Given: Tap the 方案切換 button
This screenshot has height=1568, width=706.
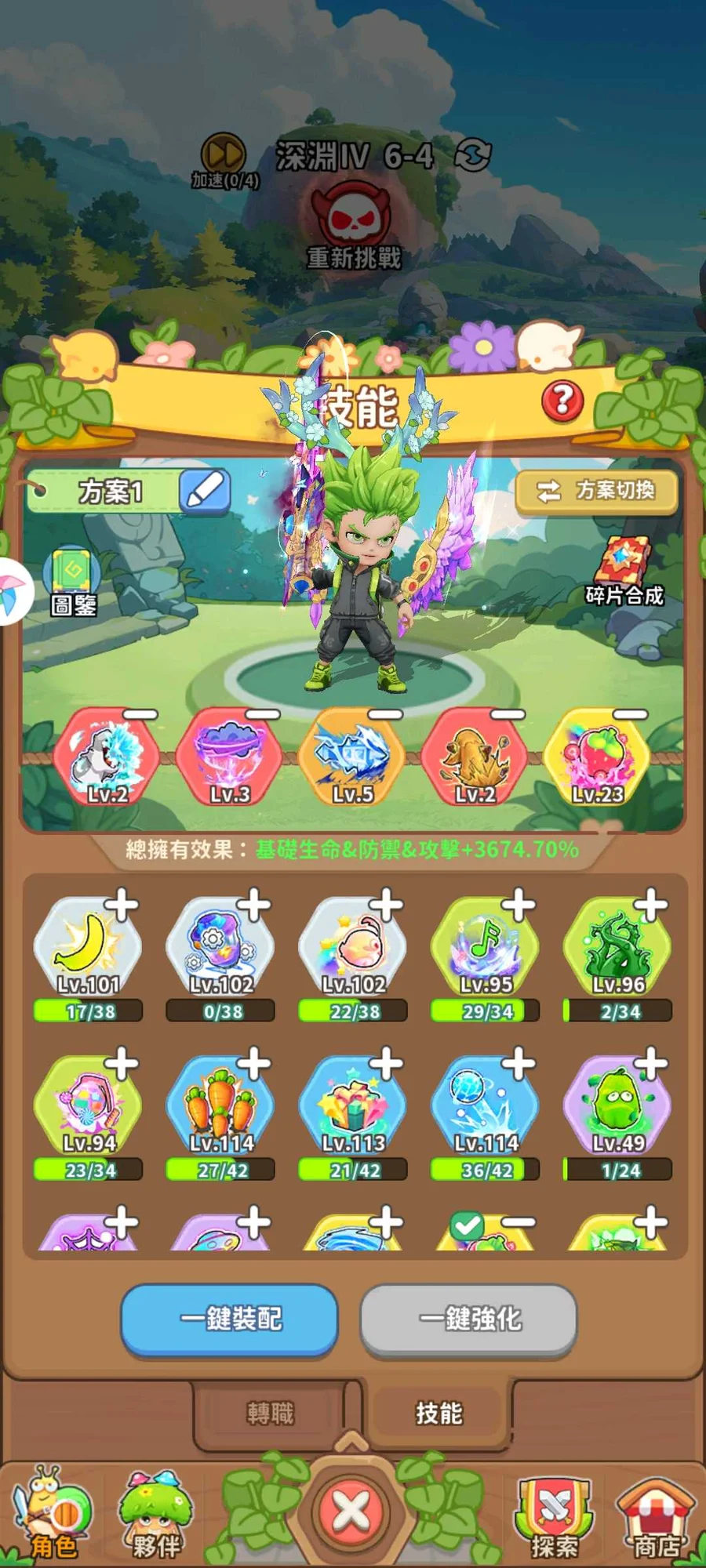Looking at the screenshot, I should (596, 492).
